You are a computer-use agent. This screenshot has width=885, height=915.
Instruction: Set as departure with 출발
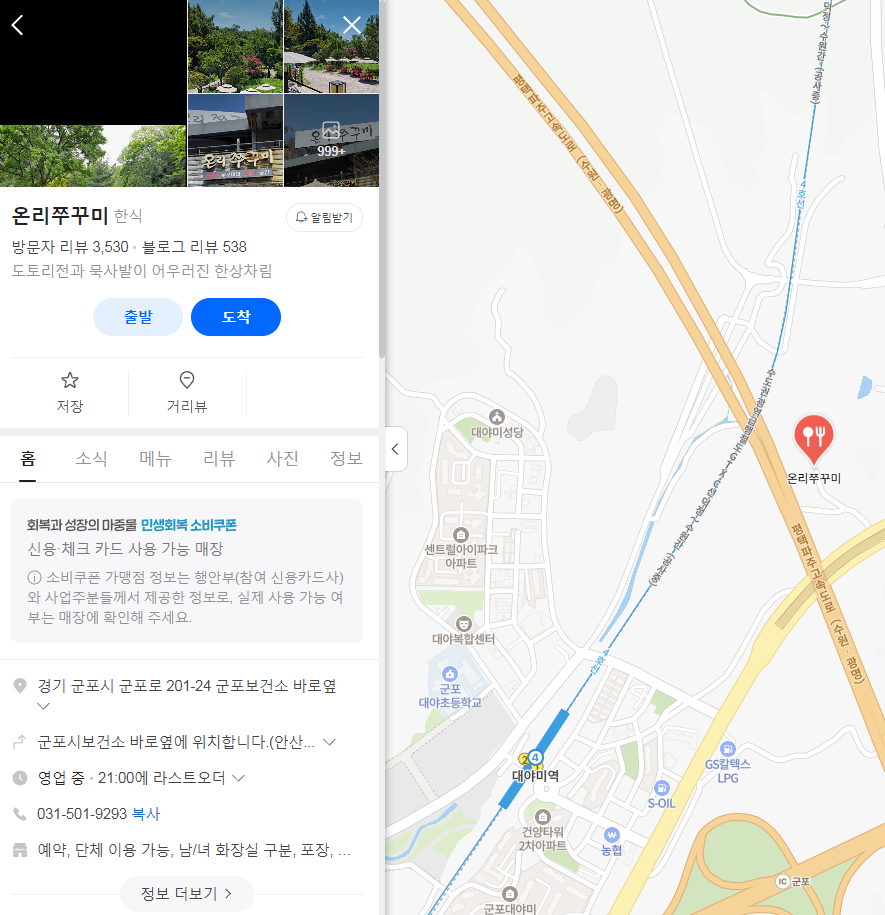[x=138, y=317]
